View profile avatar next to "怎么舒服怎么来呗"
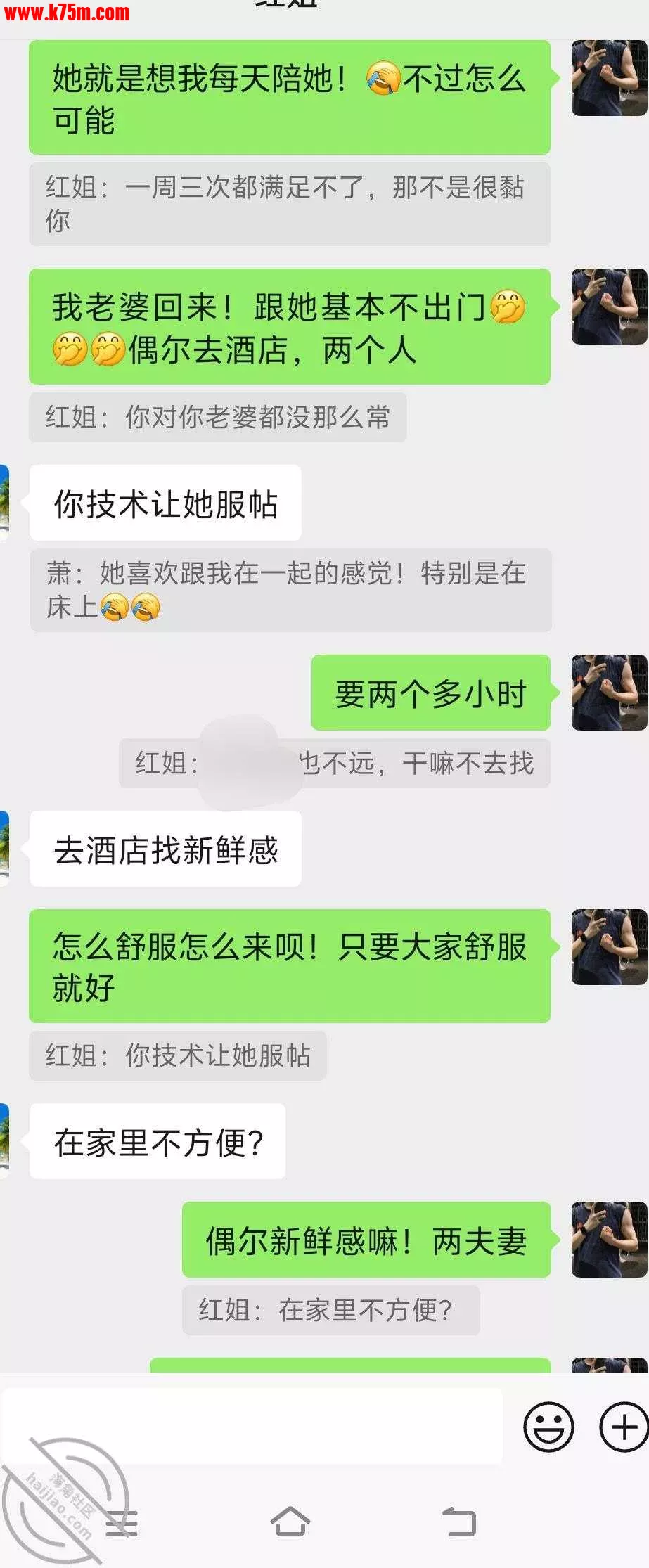649x1568 pixels. coord(609,946)
